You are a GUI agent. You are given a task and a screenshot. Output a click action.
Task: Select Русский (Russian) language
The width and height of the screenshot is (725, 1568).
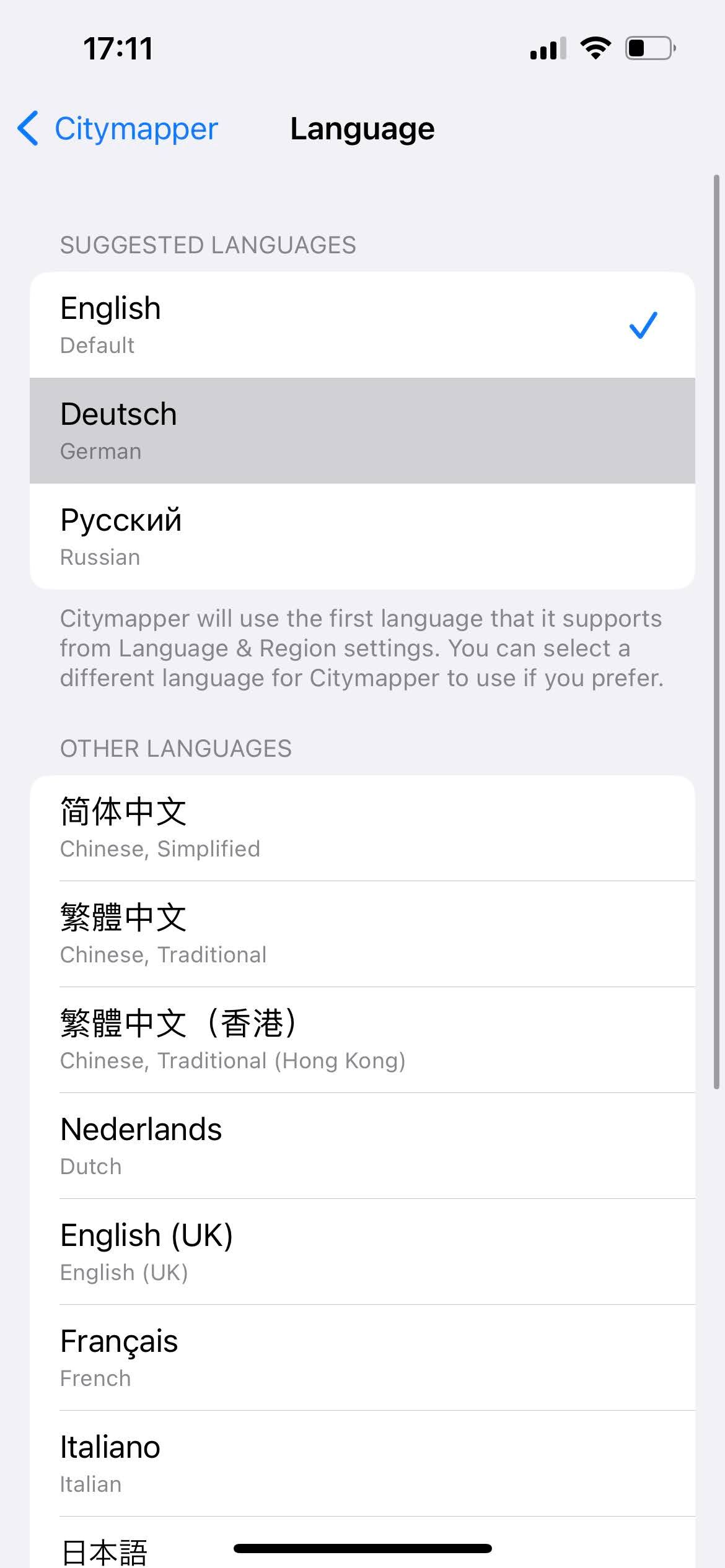coord(362,537)
